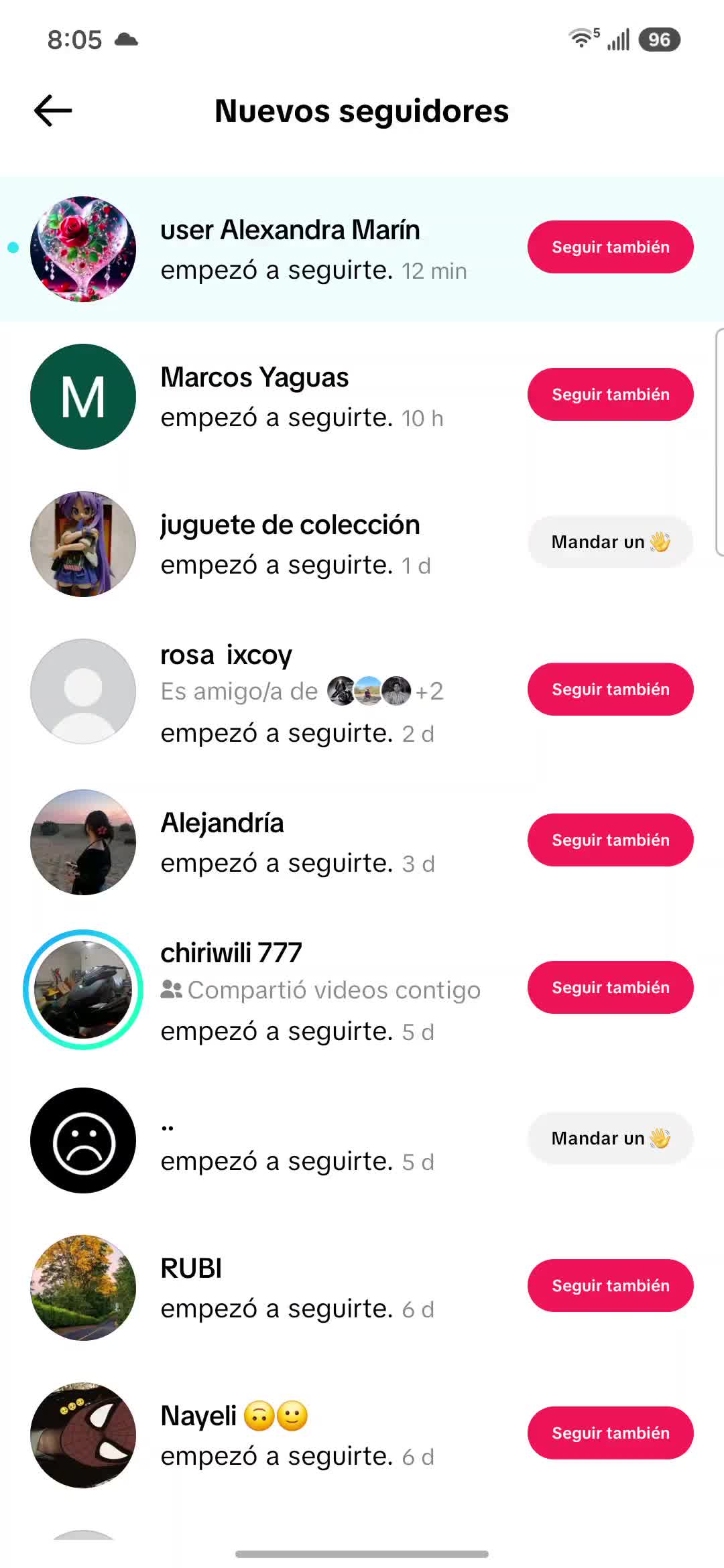The width and height of the screenshot is (724, 1568).
Task: Follow back Marcos Yaguas
Action: coord(610,394)
